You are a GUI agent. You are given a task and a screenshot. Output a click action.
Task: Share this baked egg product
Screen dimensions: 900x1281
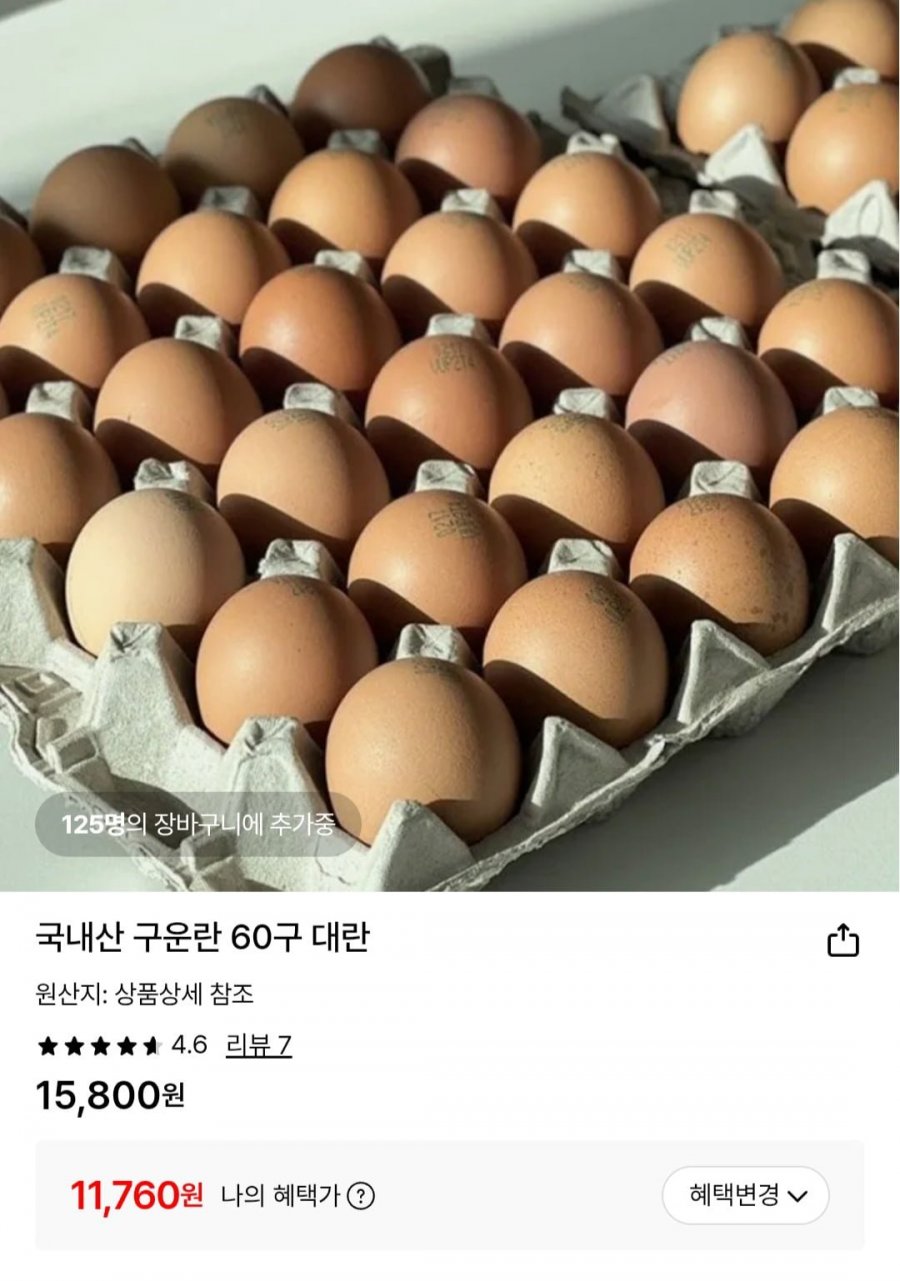pos(843,941)
